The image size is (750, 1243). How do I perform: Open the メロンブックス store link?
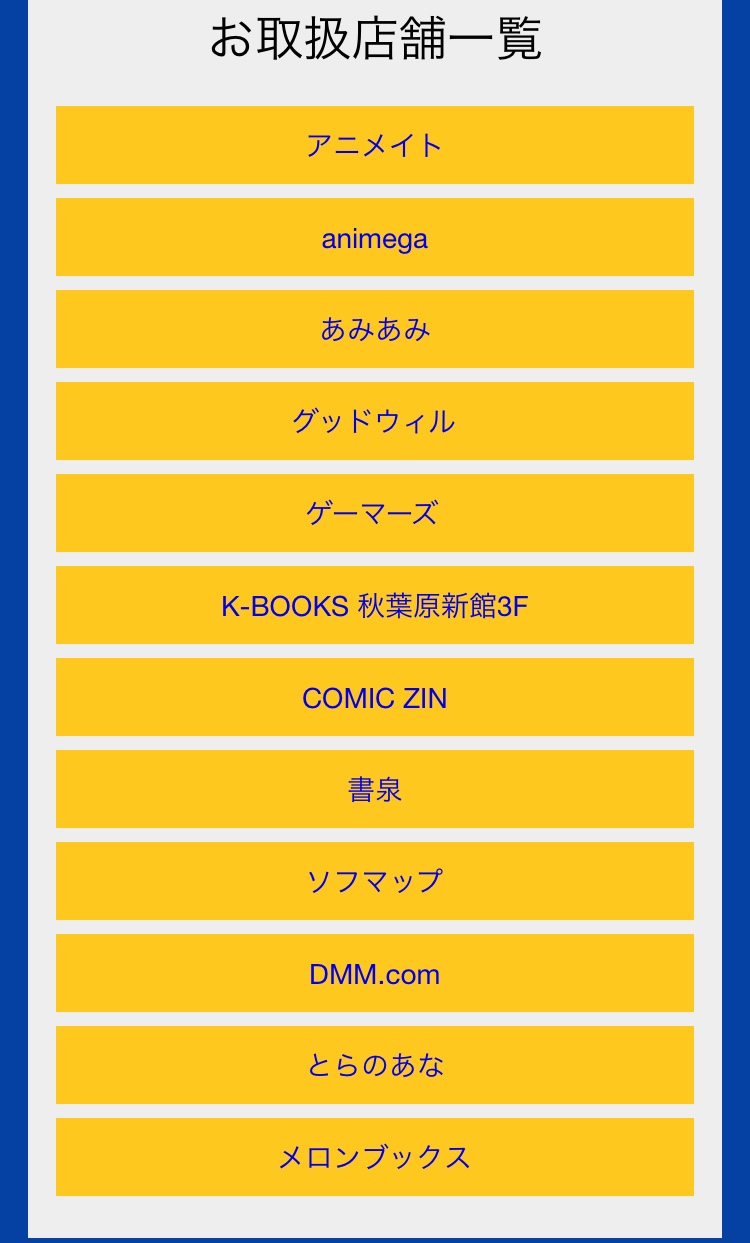click(374, 1157)
